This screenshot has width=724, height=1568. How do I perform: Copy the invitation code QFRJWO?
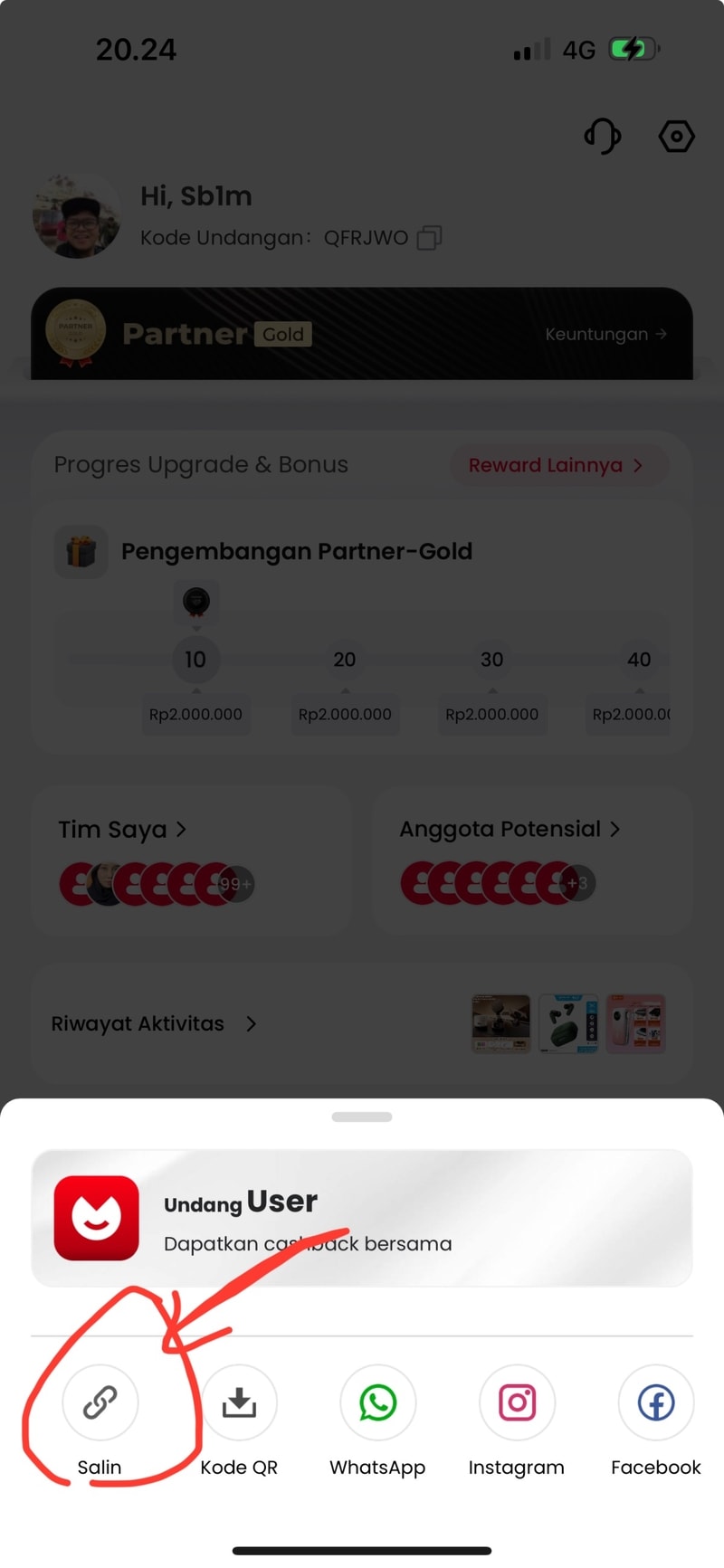tap(429, 238)
